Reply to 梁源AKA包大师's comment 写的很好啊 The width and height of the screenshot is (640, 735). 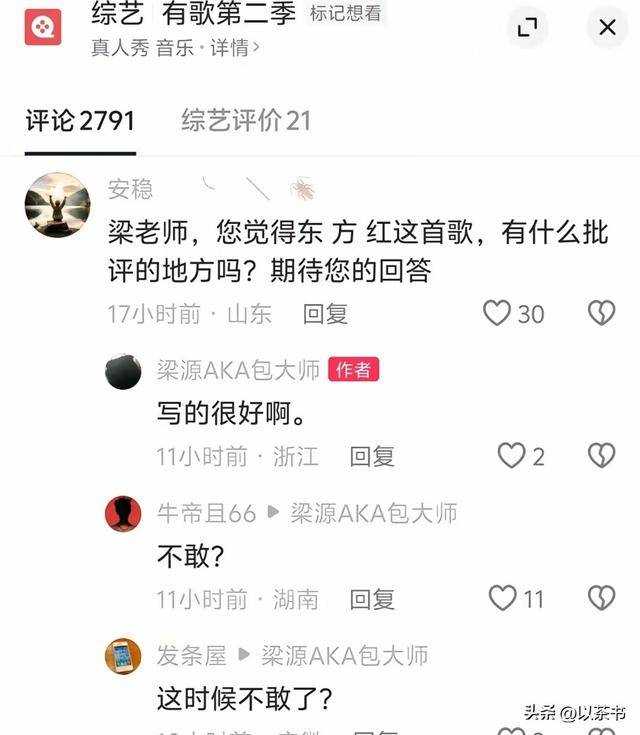click(x=372, y=456)
